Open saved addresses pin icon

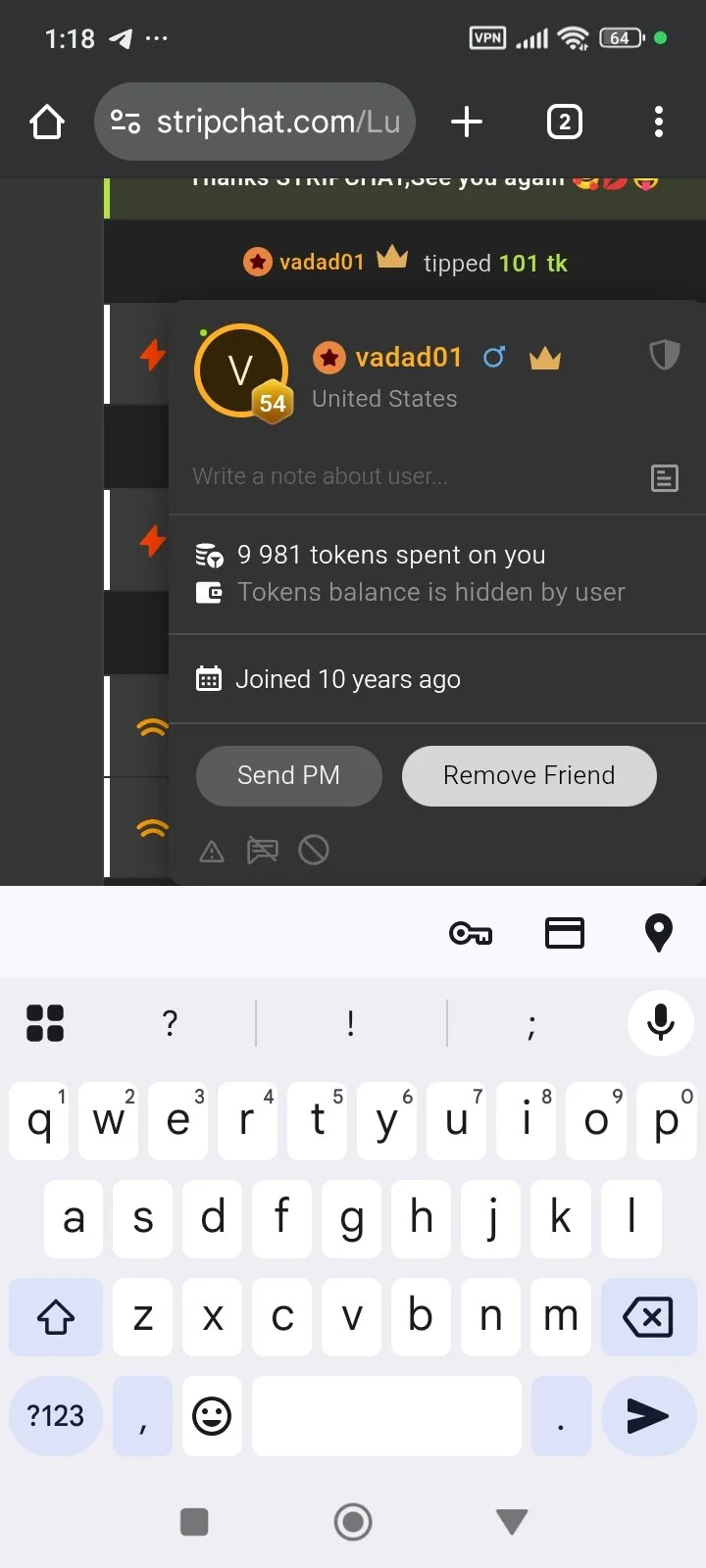point(658,933)
